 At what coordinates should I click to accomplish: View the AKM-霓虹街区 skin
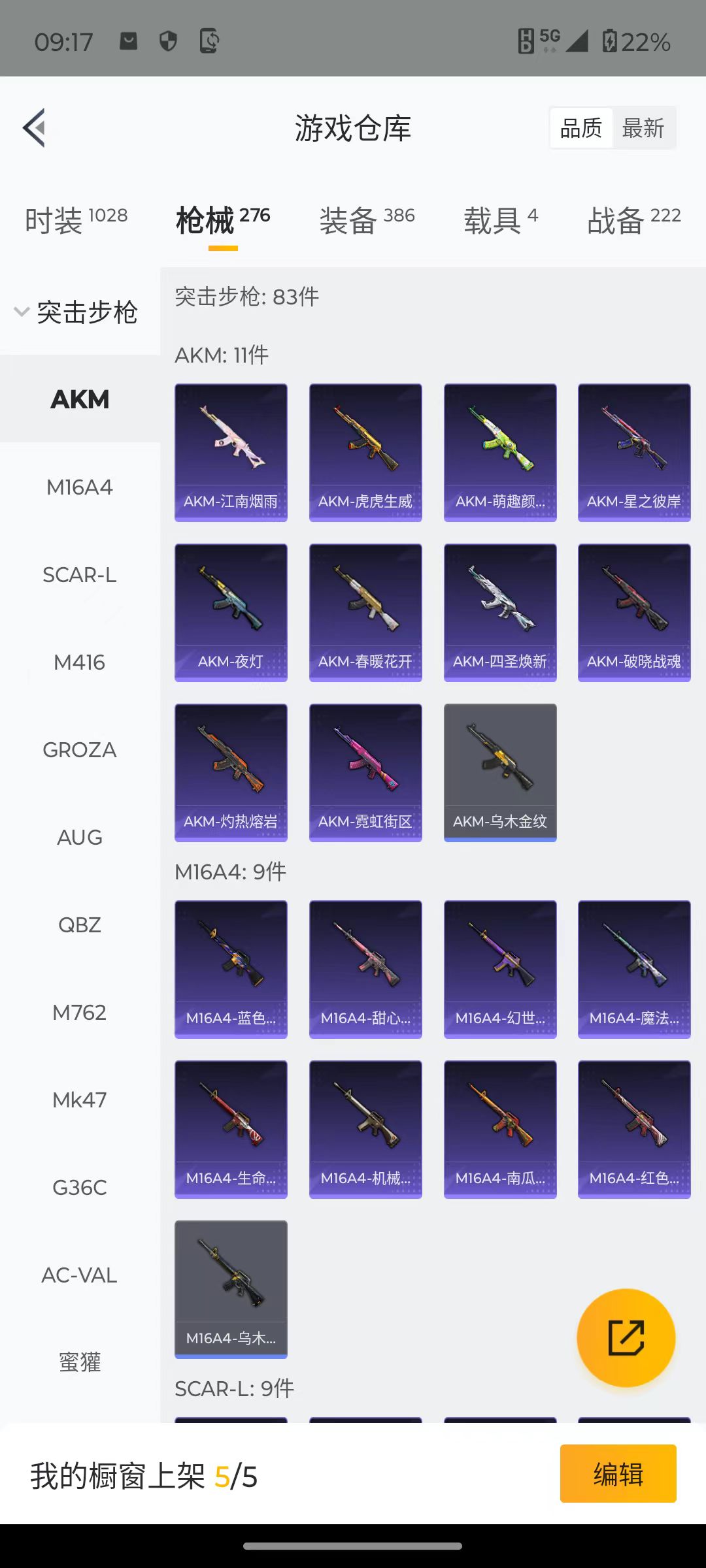click(x=365, y=772)
